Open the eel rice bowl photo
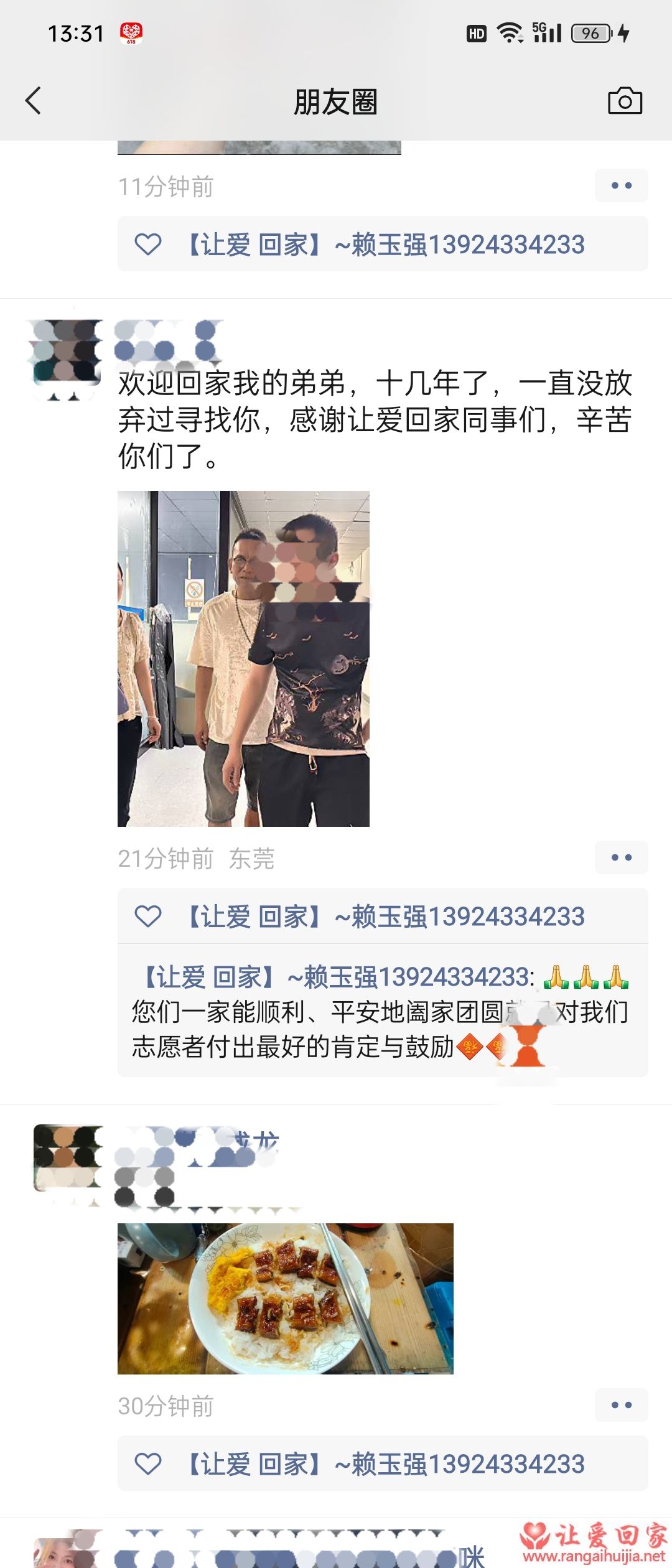Screen dimensions: 672x1568 point(285,1299)
